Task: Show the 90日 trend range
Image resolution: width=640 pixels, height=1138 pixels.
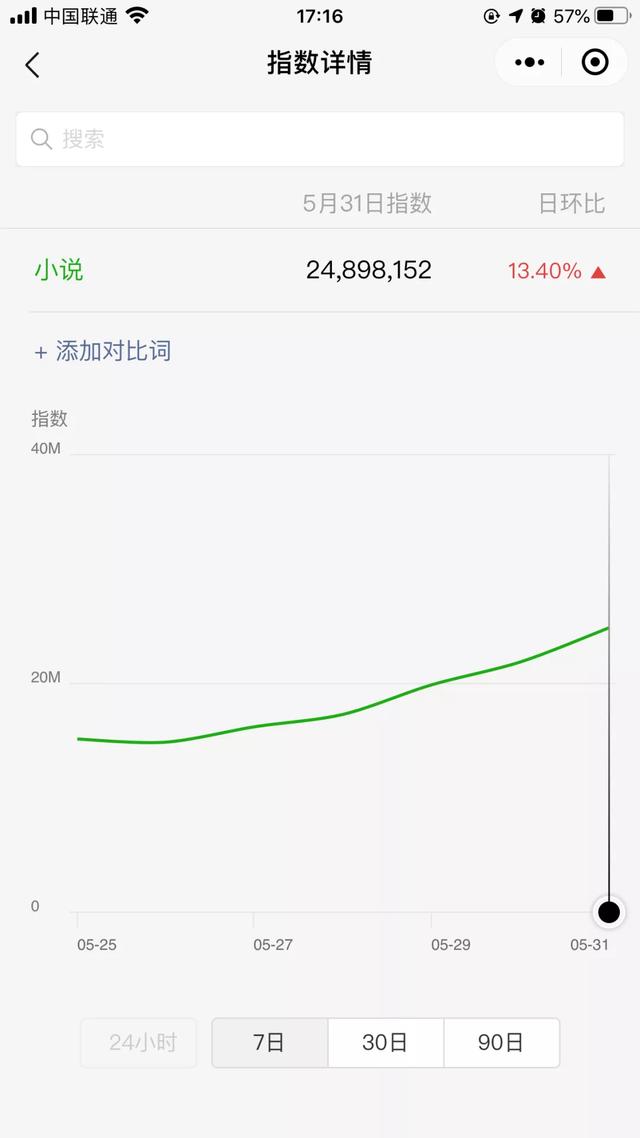Action: click(501, 1042)
